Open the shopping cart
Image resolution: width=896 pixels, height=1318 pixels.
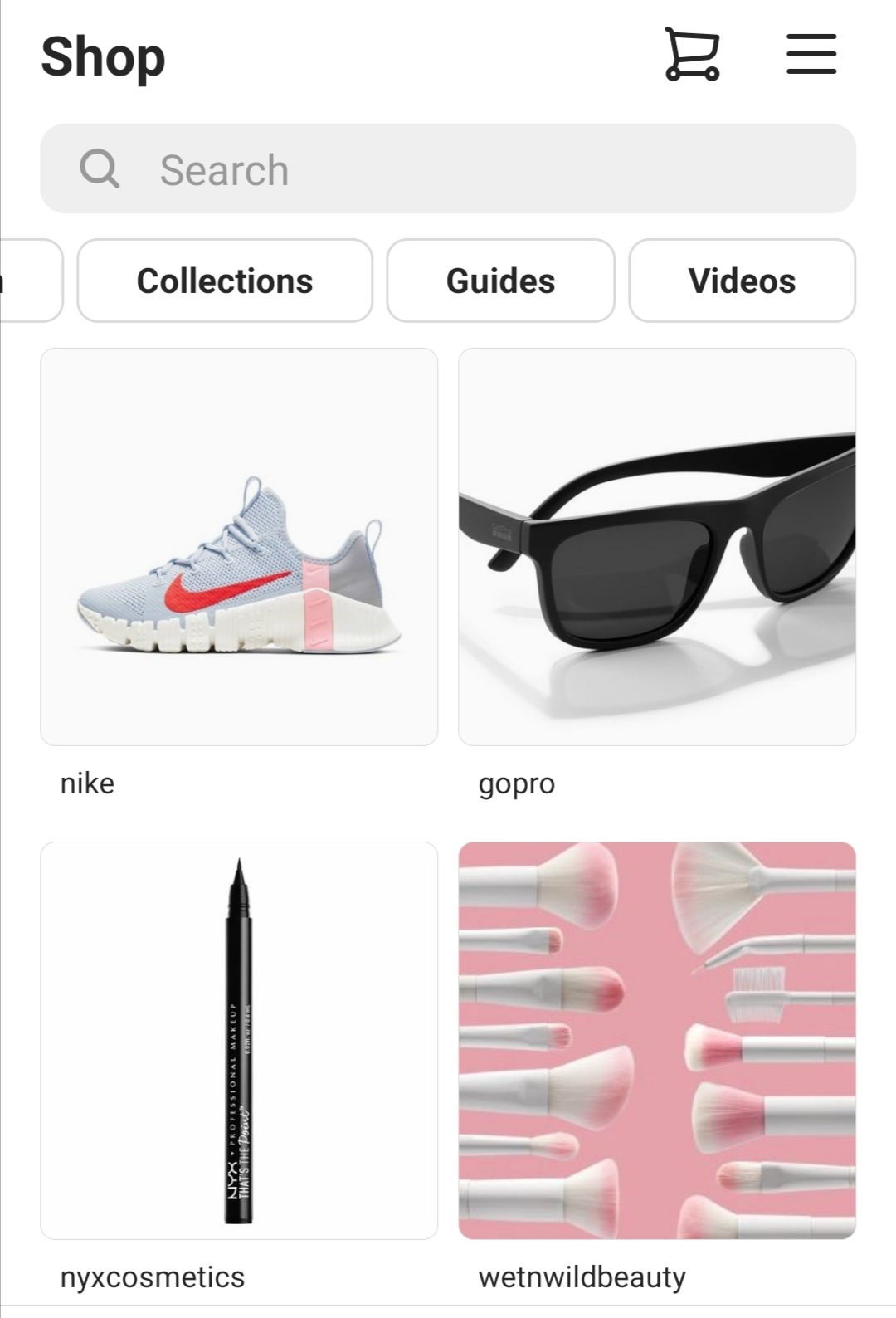691,55
